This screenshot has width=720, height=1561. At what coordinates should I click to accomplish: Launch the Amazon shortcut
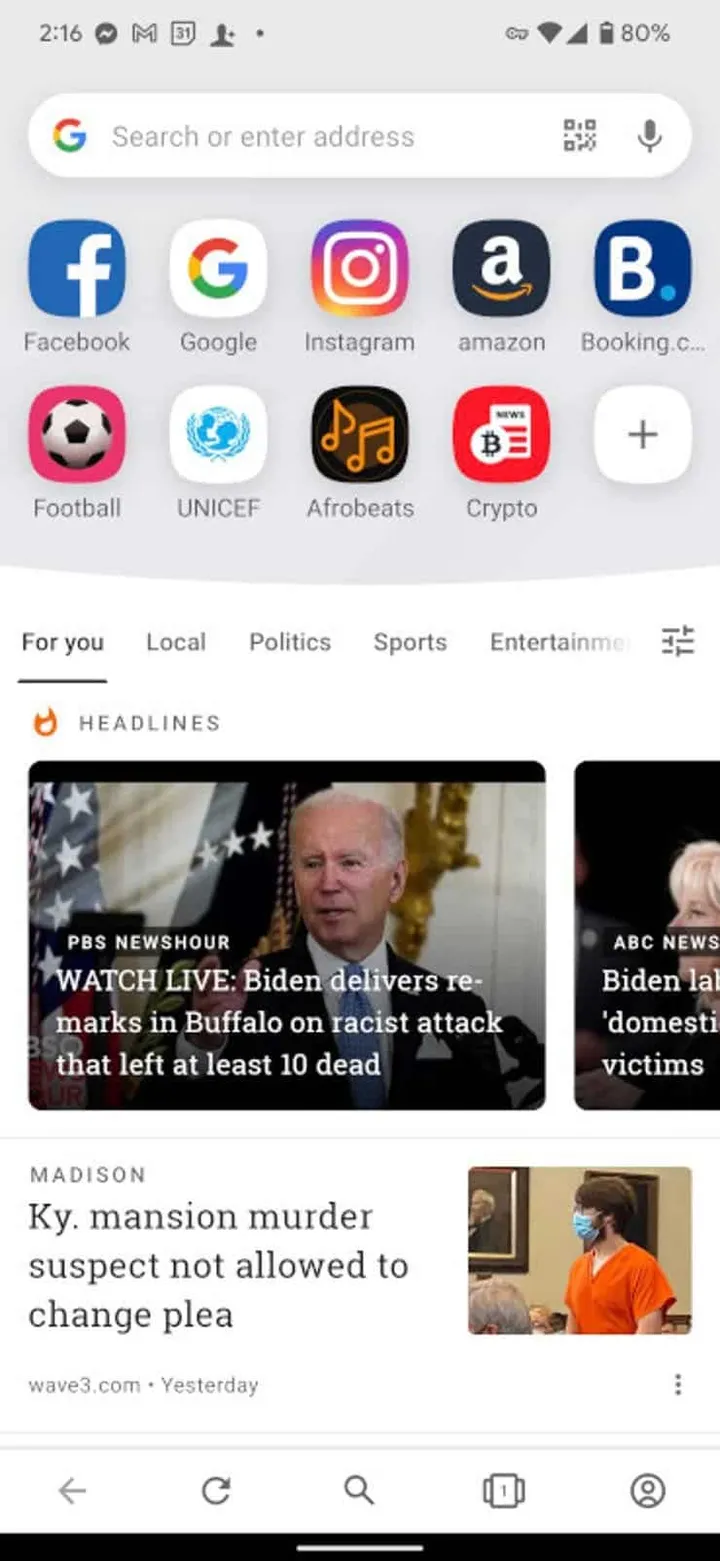[x=501, y=268]
